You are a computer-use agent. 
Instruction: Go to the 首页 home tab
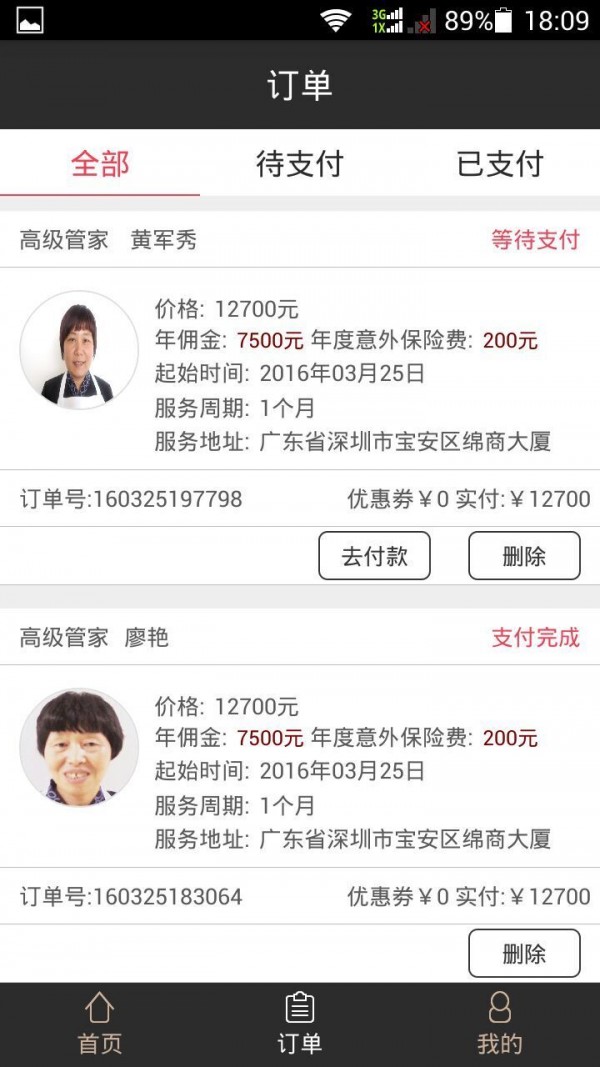[x=100, y=1024]
